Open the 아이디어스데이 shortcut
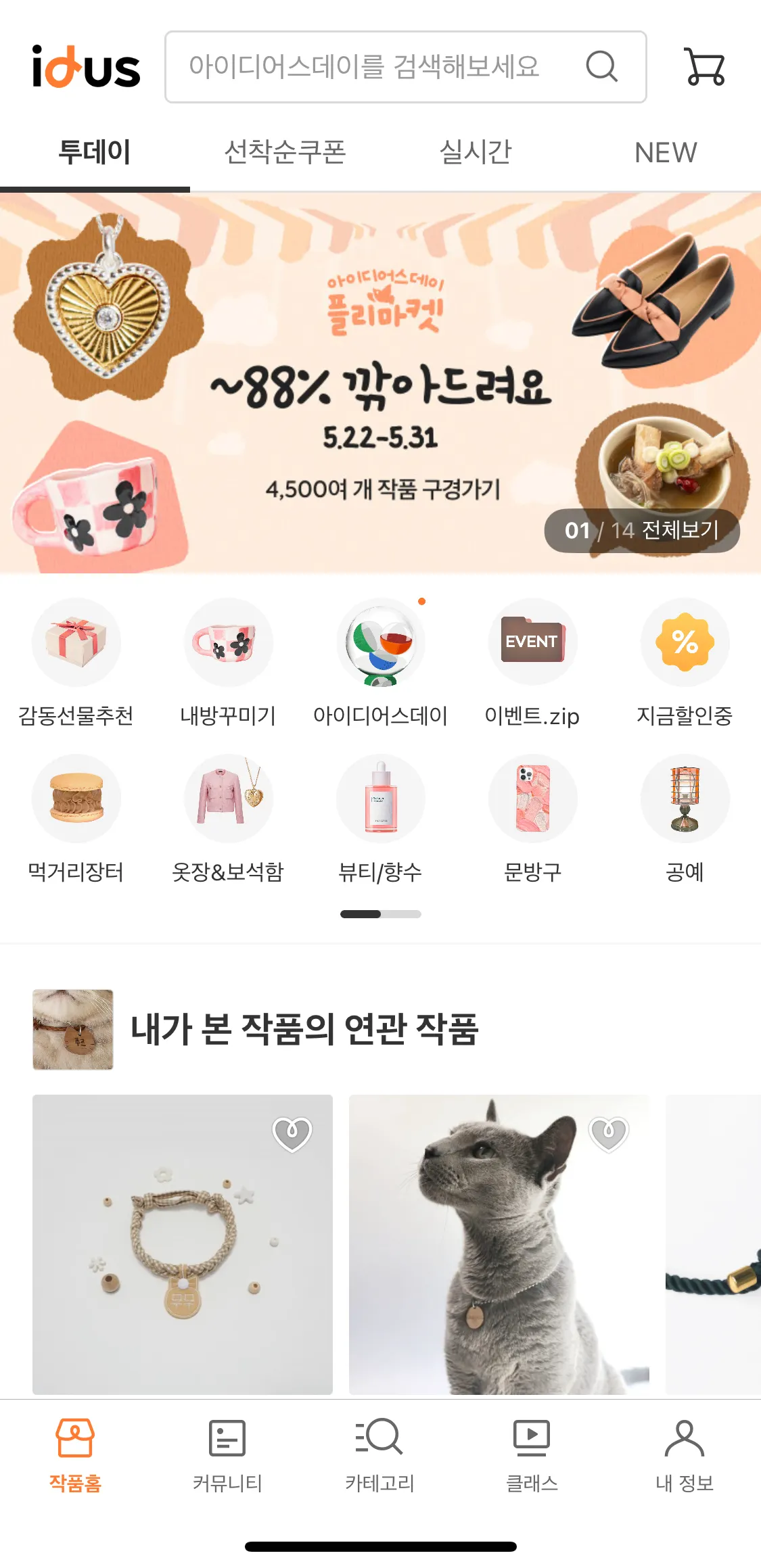 click(x=380, y=663)
